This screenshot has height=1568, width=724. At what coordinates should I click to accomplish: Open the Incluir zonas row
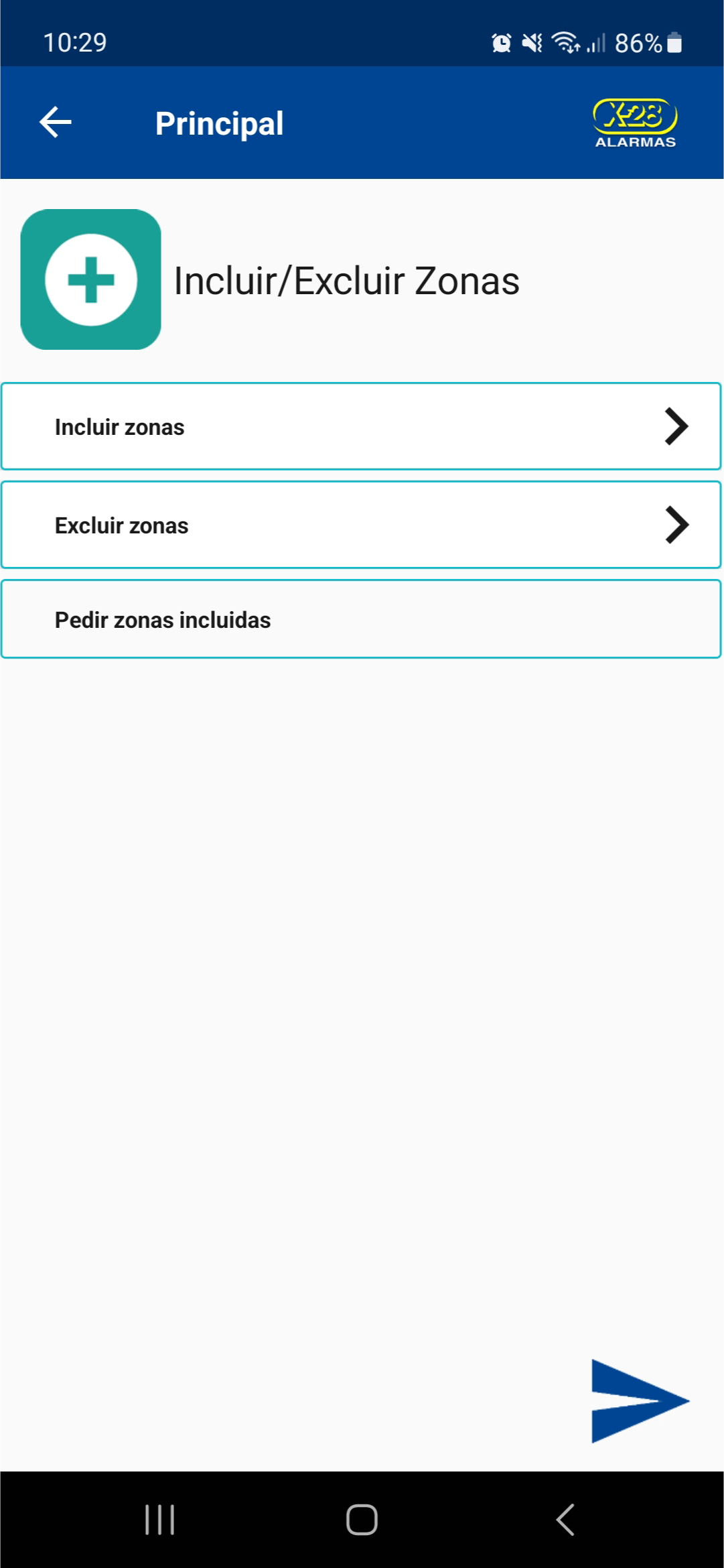click(361, 426)
